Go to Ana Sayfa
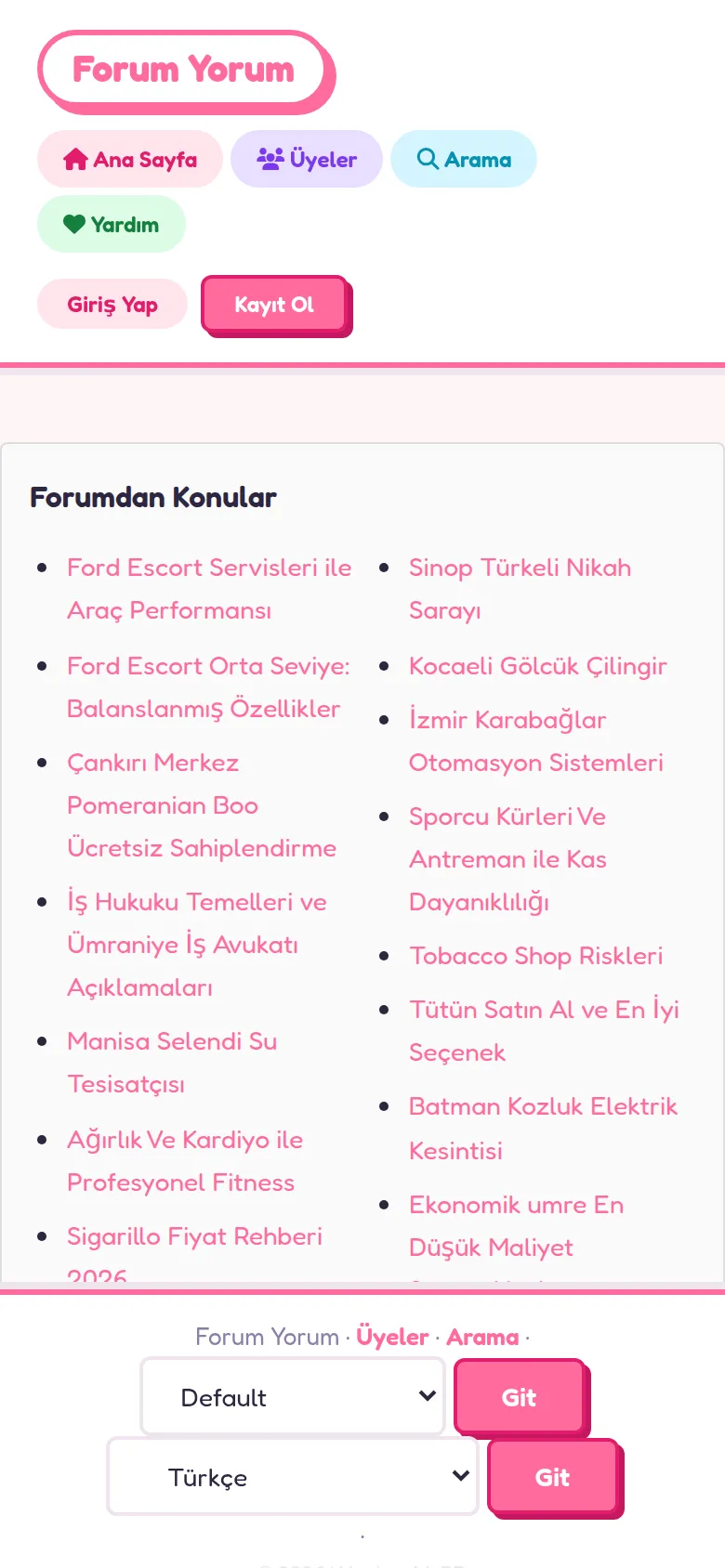The image size is (725, 1568). (x=130, y=159)
